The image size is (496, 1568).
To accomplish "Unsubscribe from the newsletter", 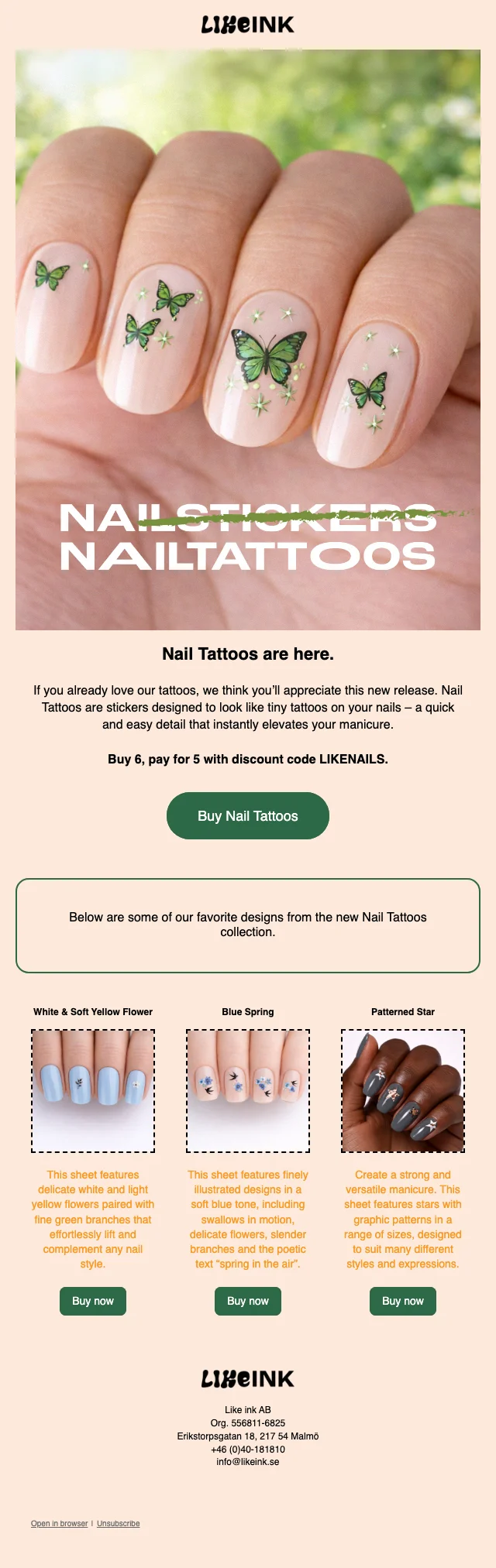I will pos(119,1523).
